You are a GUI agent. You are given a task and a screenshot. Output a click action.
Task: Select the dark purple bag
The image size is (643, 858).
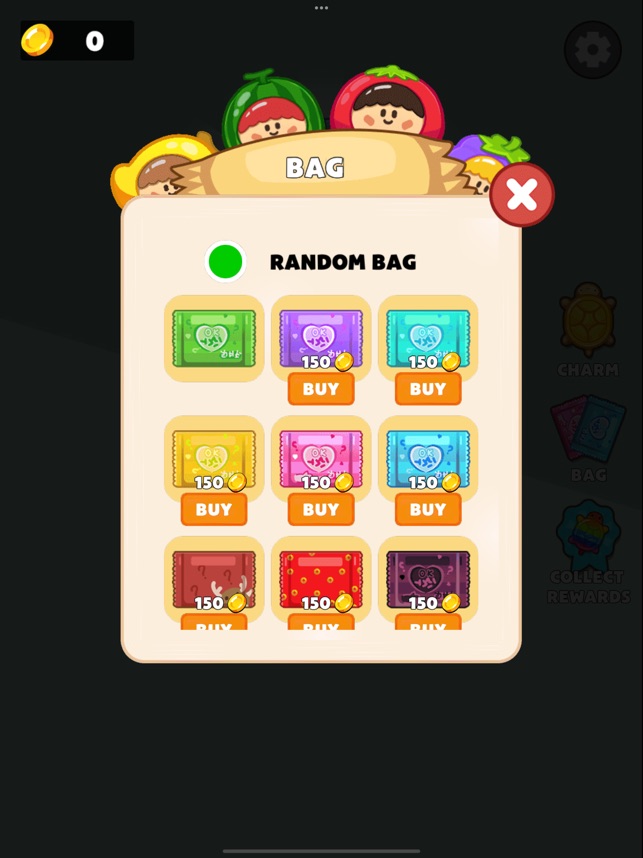click(x=428, y=578)
